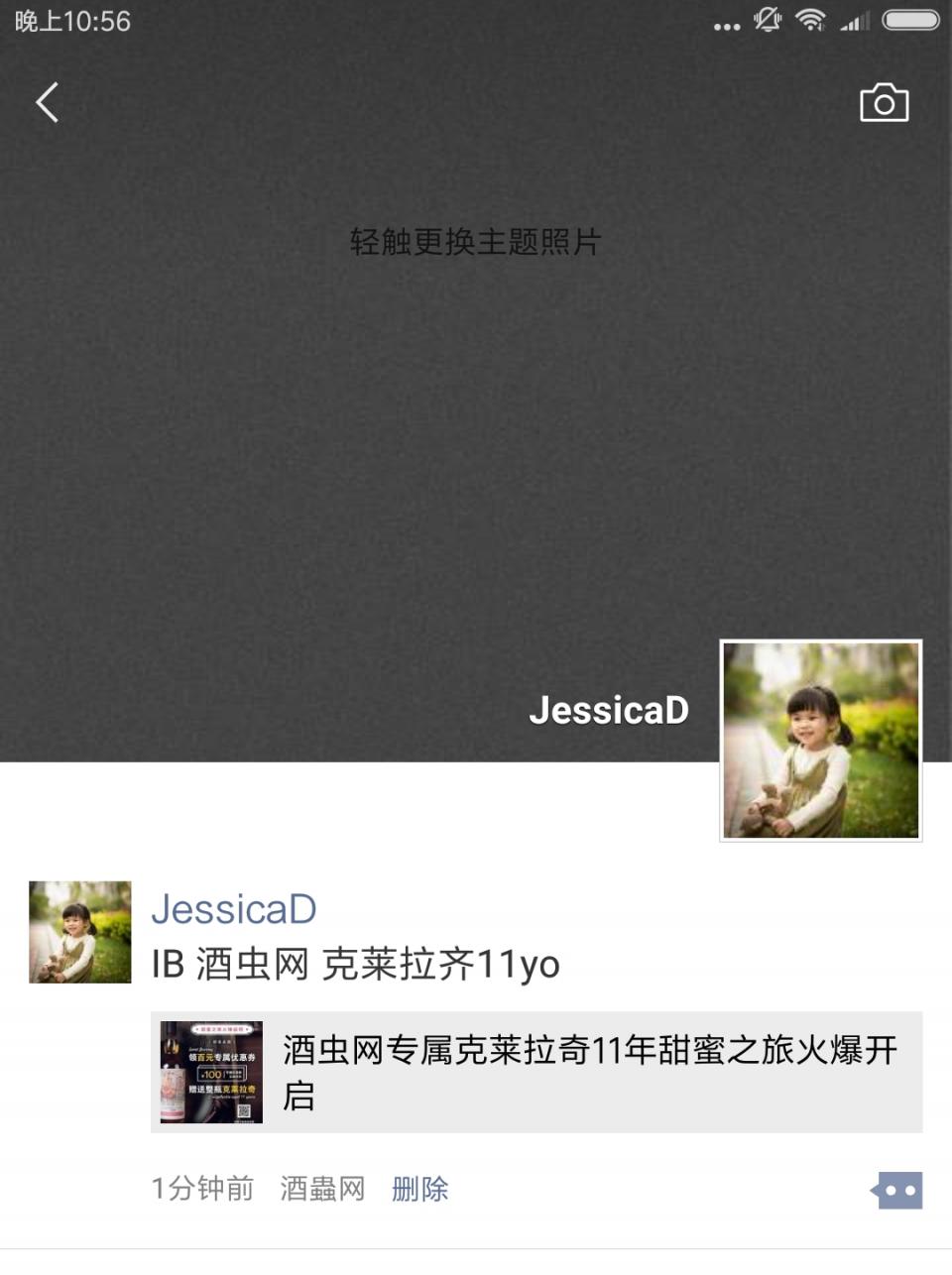Open the small JessicaD avatar beside the post
Viewport: 952px width, 1275px height.
click(x=80, y=932)
